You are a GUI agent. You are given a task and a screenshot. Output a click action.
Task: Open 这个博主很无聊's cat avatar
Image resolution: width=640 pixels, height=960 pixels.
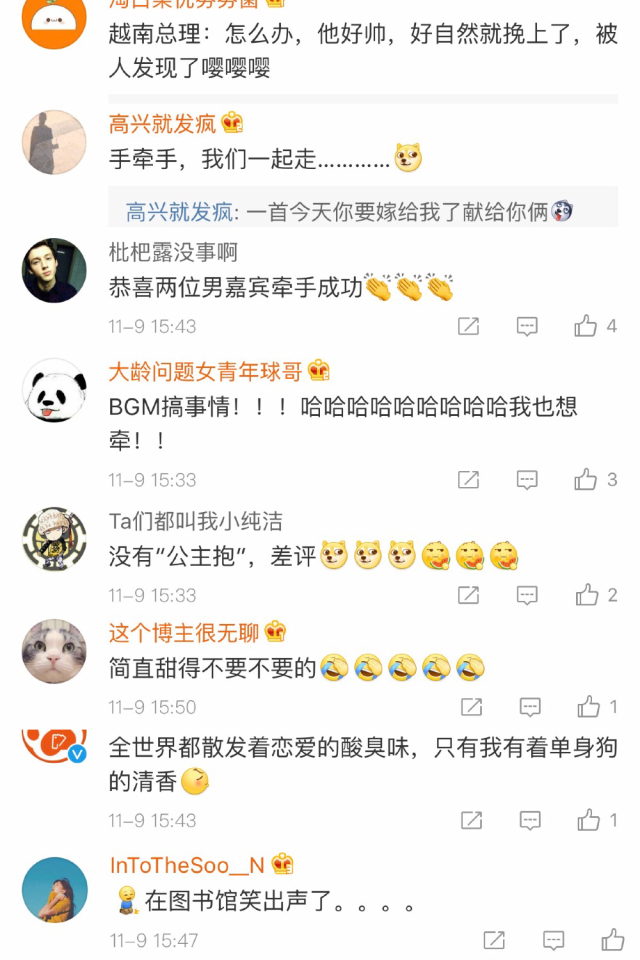pos(54,651)
